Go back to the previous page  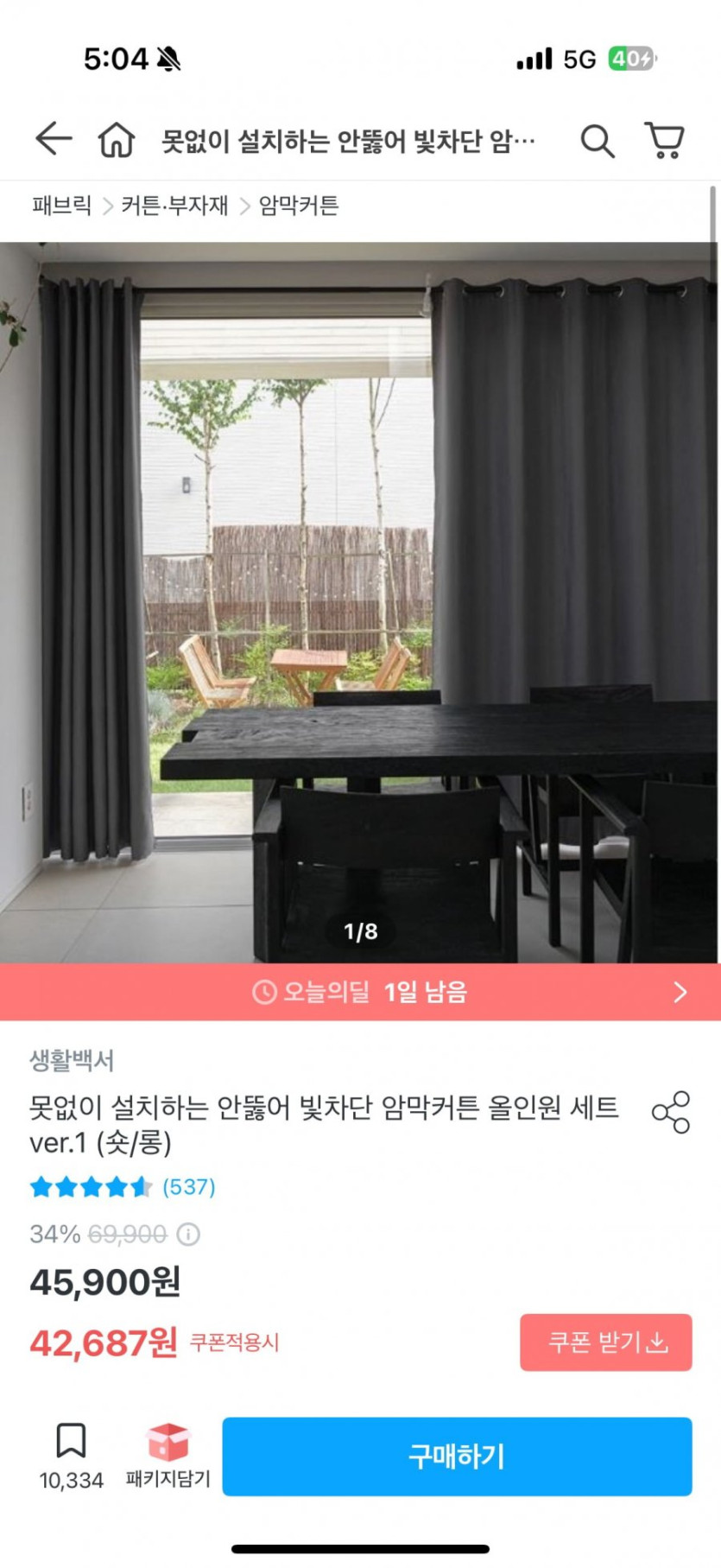[x=53, y=139]
